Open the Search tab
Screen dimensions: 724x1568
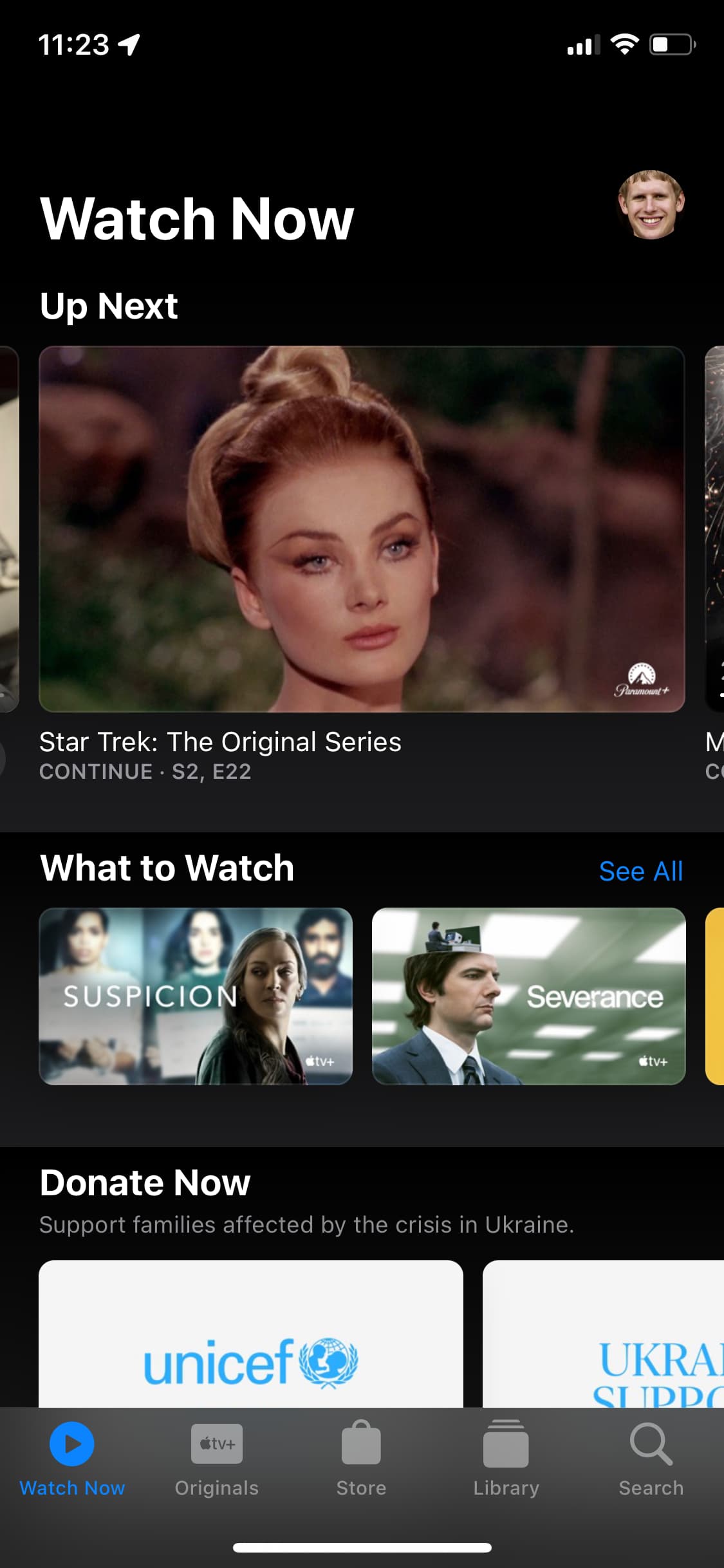(x=651, y=1460)
